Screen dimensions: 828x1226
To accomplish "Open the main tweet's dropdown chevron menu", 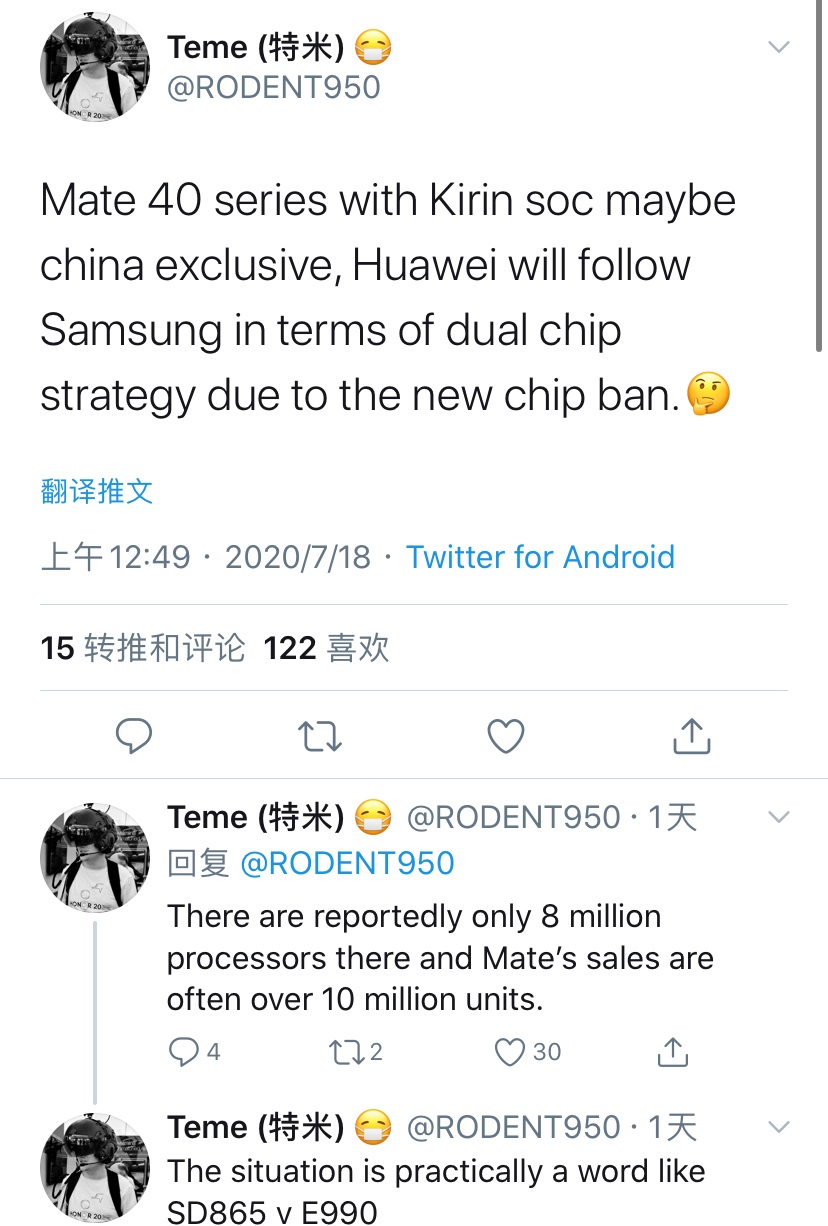I will coord(778,47).
